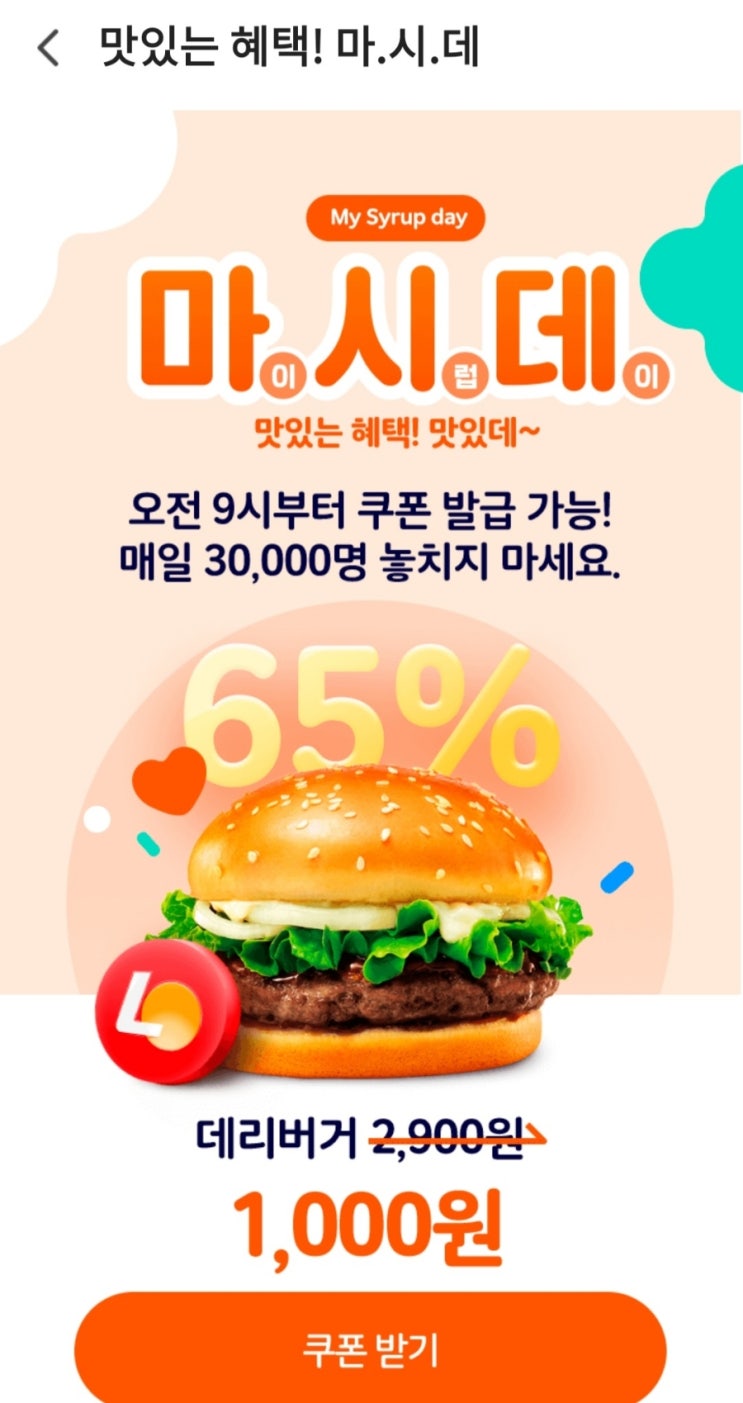Tap the 쿠폰 받기 button
This screenshot has height=1403, width=743.
370,1350
